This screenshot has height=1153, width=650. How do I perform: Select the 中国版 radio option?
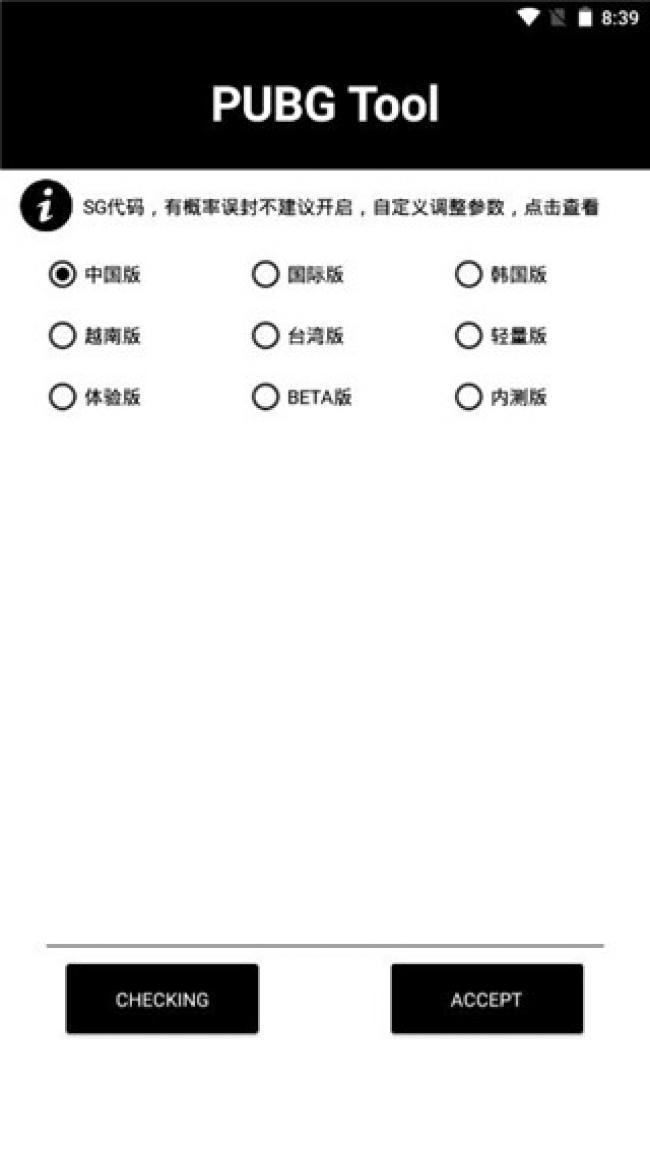tap(63, 275)
